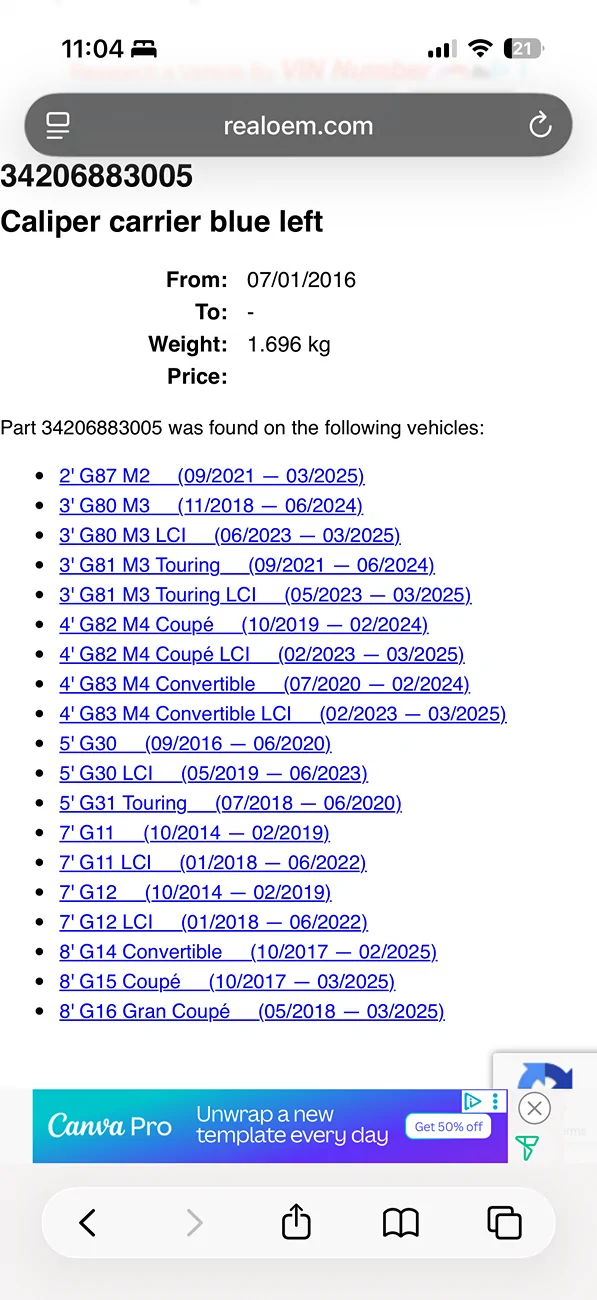Screen dimensions: 597x1300
Task: Open the 3' G80 M3 LCI link
Action: click(230, 535)
